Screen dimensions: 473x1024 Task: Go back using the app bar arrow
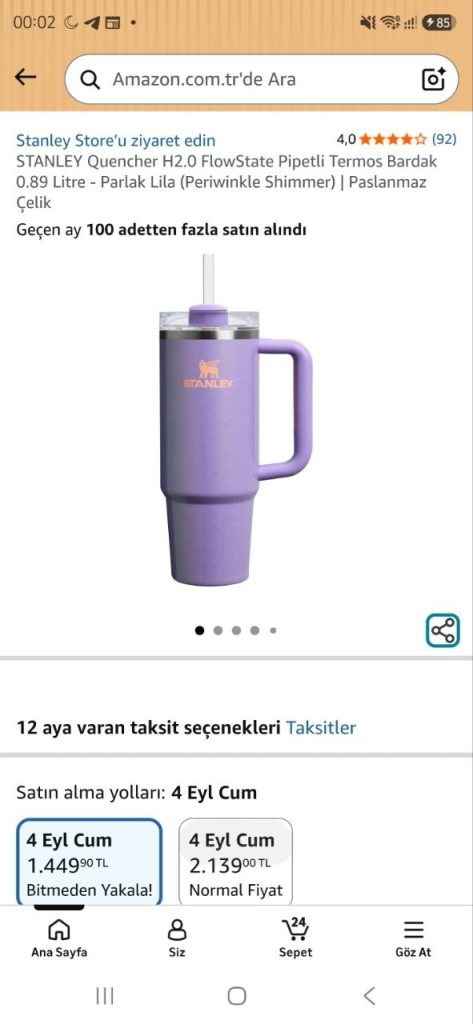[25, 78]
